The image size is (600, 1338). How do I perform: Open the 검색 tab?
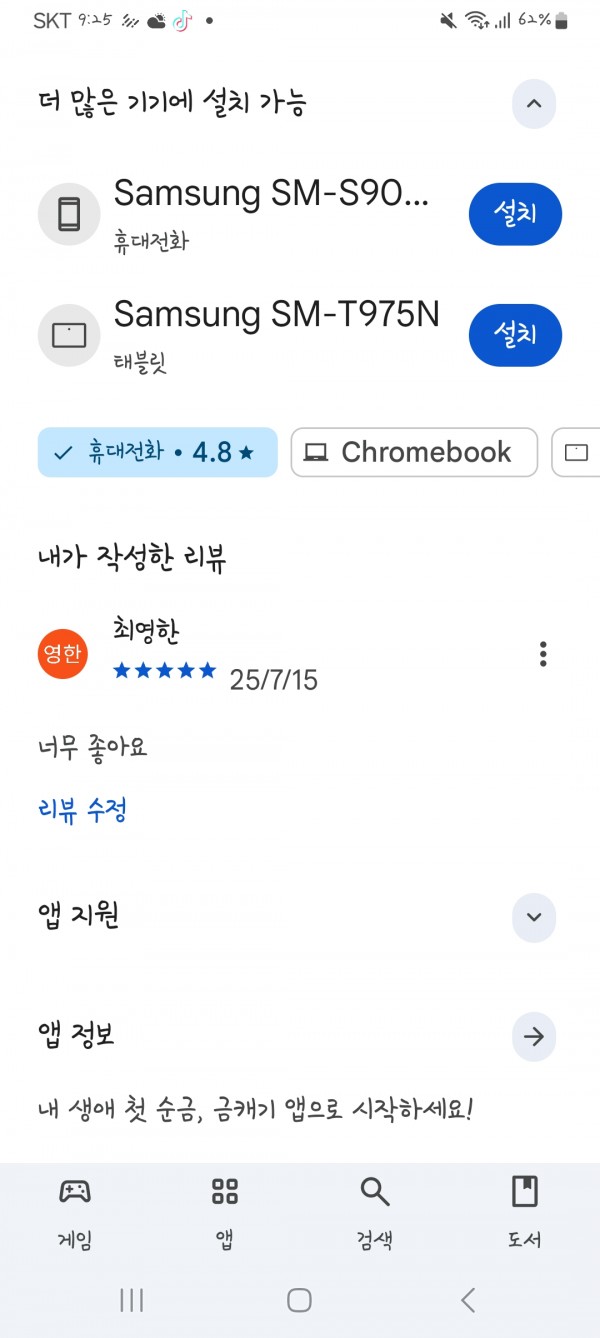pos(375,1212)
